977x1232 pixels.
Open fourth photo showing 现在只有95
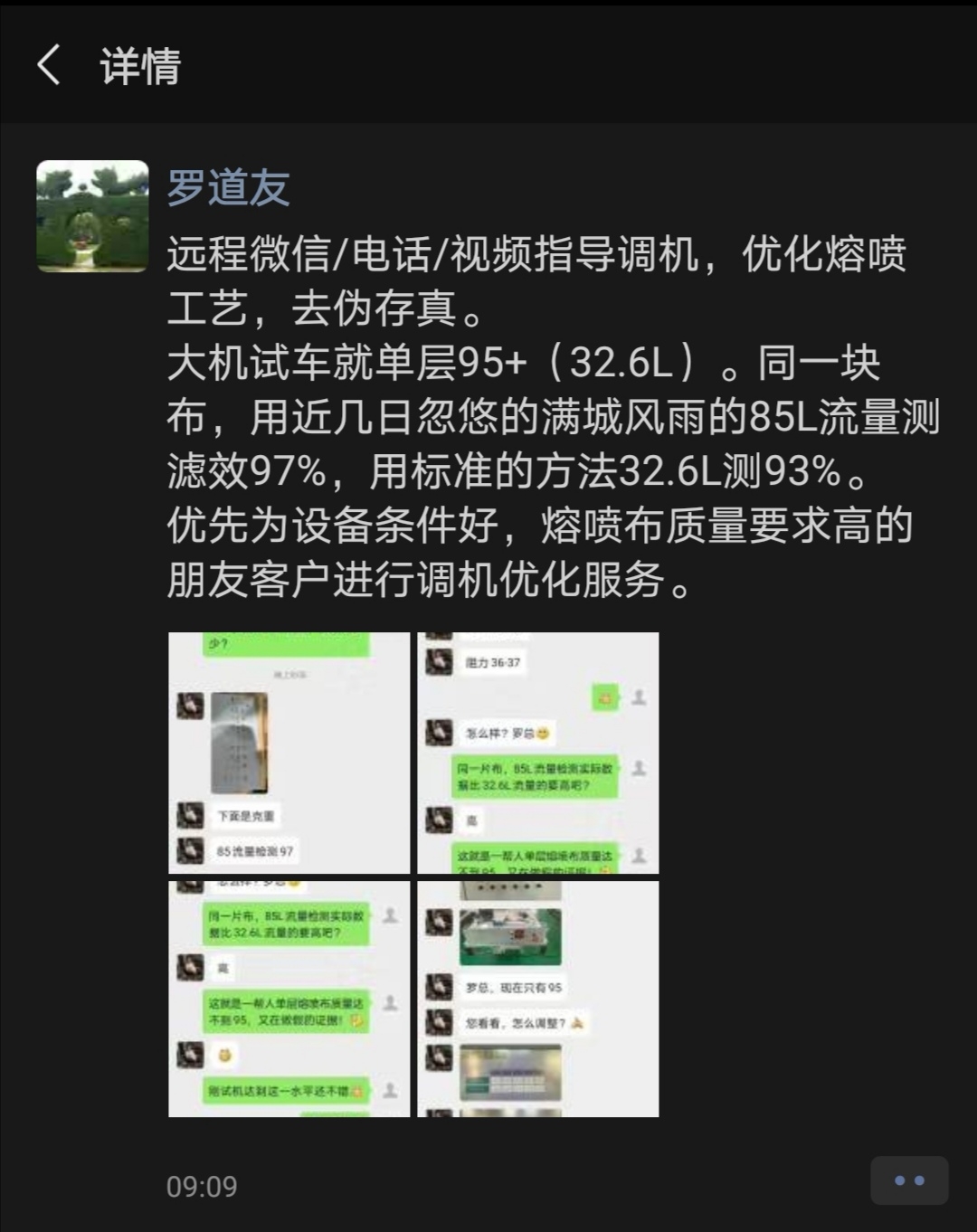(537, 999)
